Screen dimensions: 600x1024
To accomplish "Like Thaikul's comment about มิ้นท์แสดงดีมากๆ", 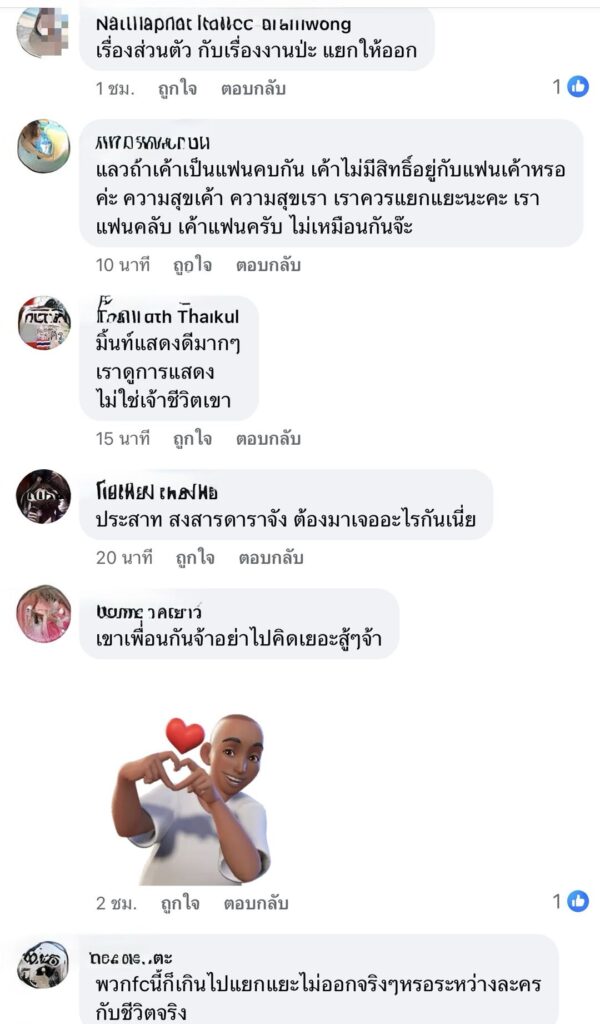I will pyautogui.click(x=192, y=438).
